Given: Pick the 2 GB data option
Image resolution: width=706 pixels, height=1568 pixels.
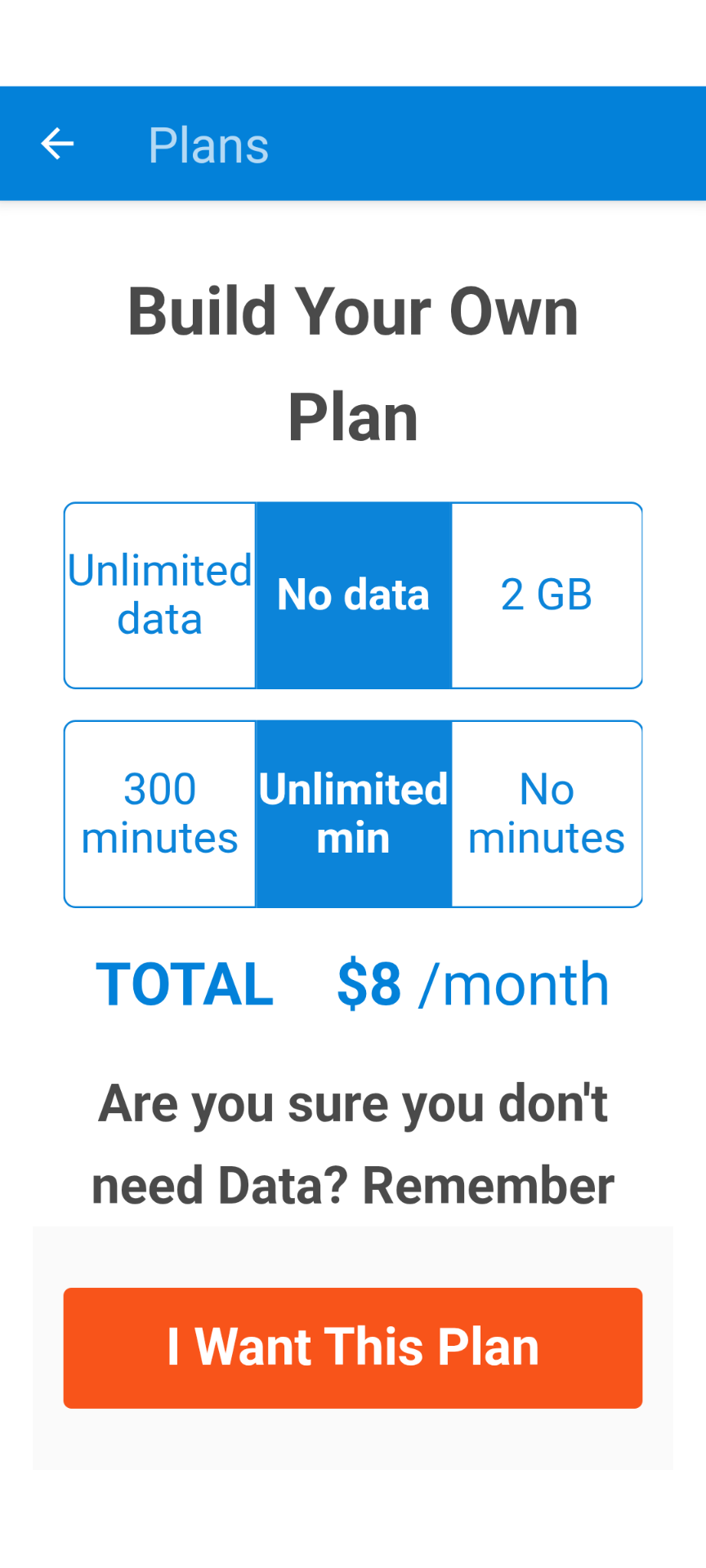Looking at the screenshot, I should 547,595.
